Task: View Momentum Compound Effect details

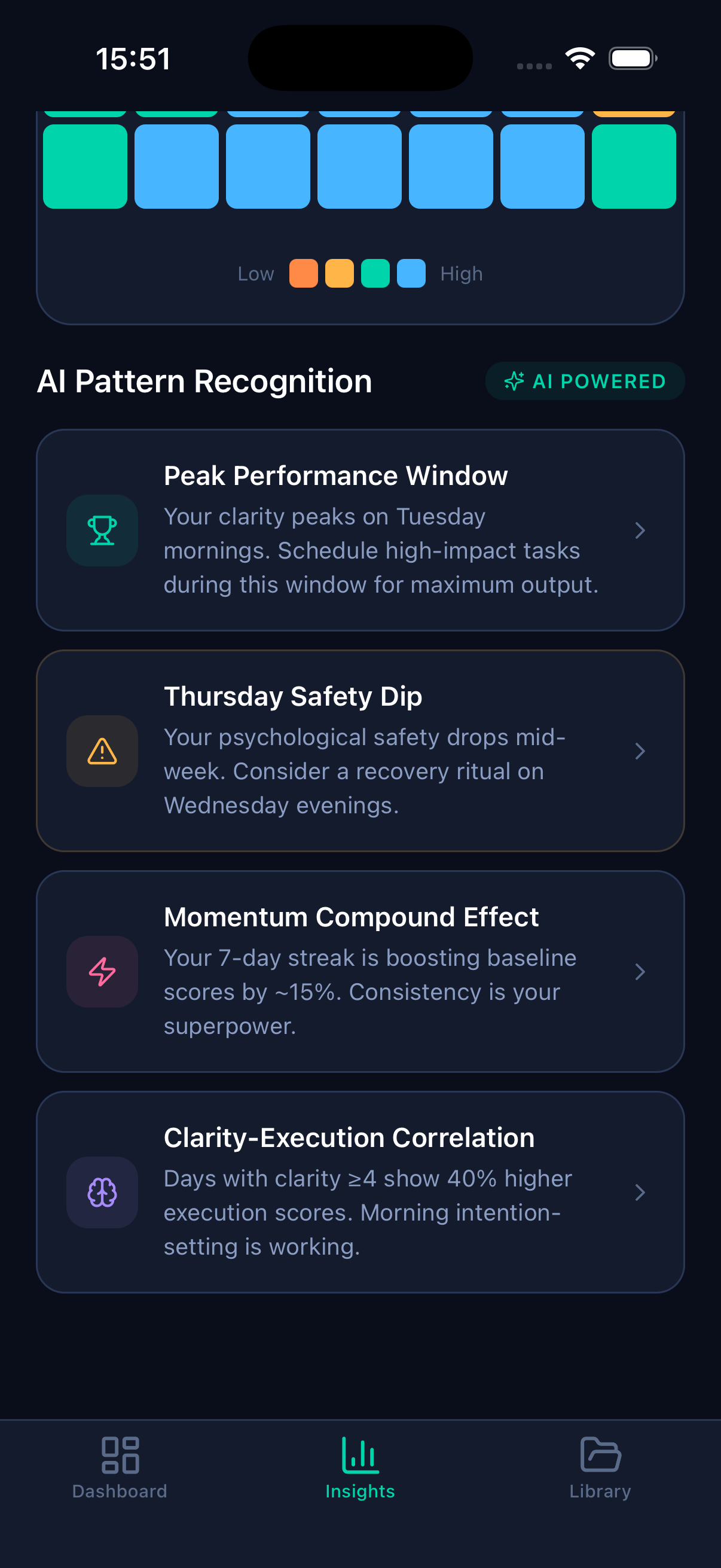Action: [x=360, y=971]
